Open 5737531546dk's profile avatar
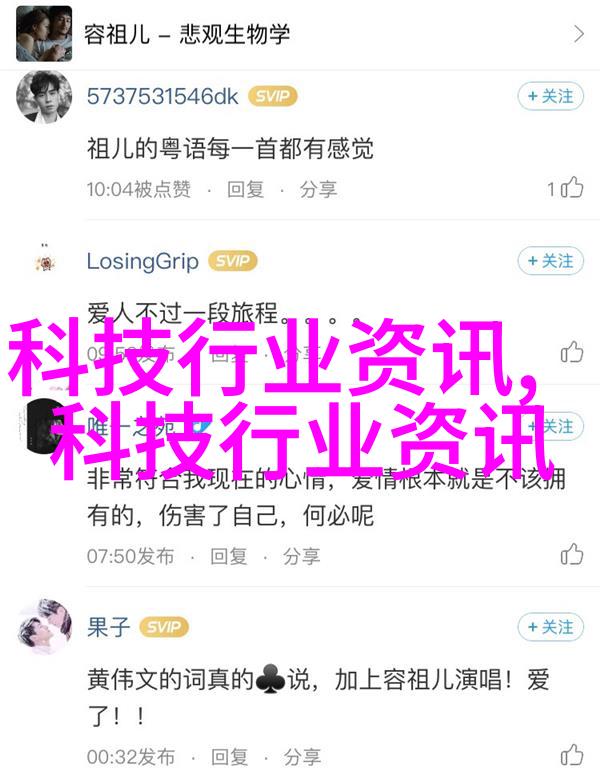Viewport: 600px width, 778px height. click(x=44, y=96)
